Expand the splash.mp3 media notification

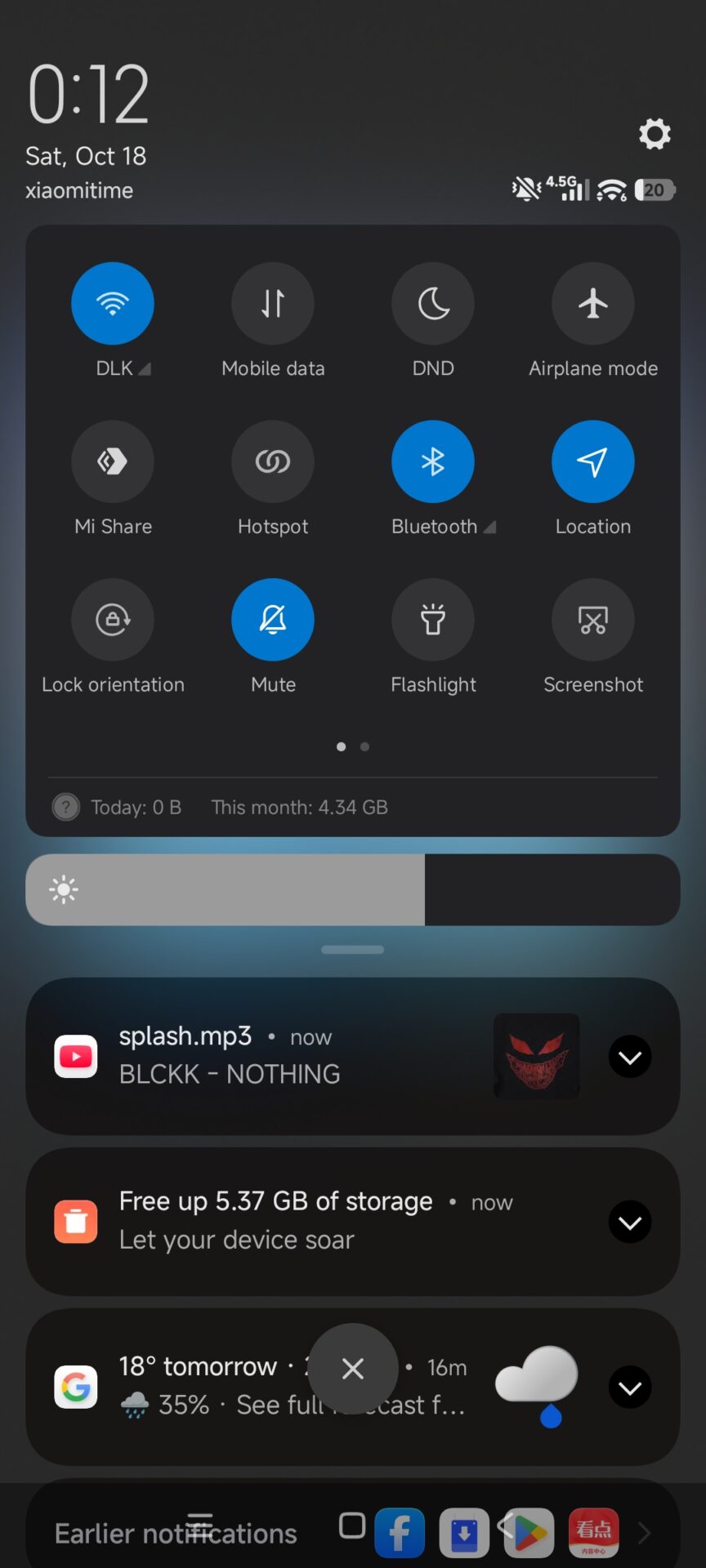coord(630,1058)
